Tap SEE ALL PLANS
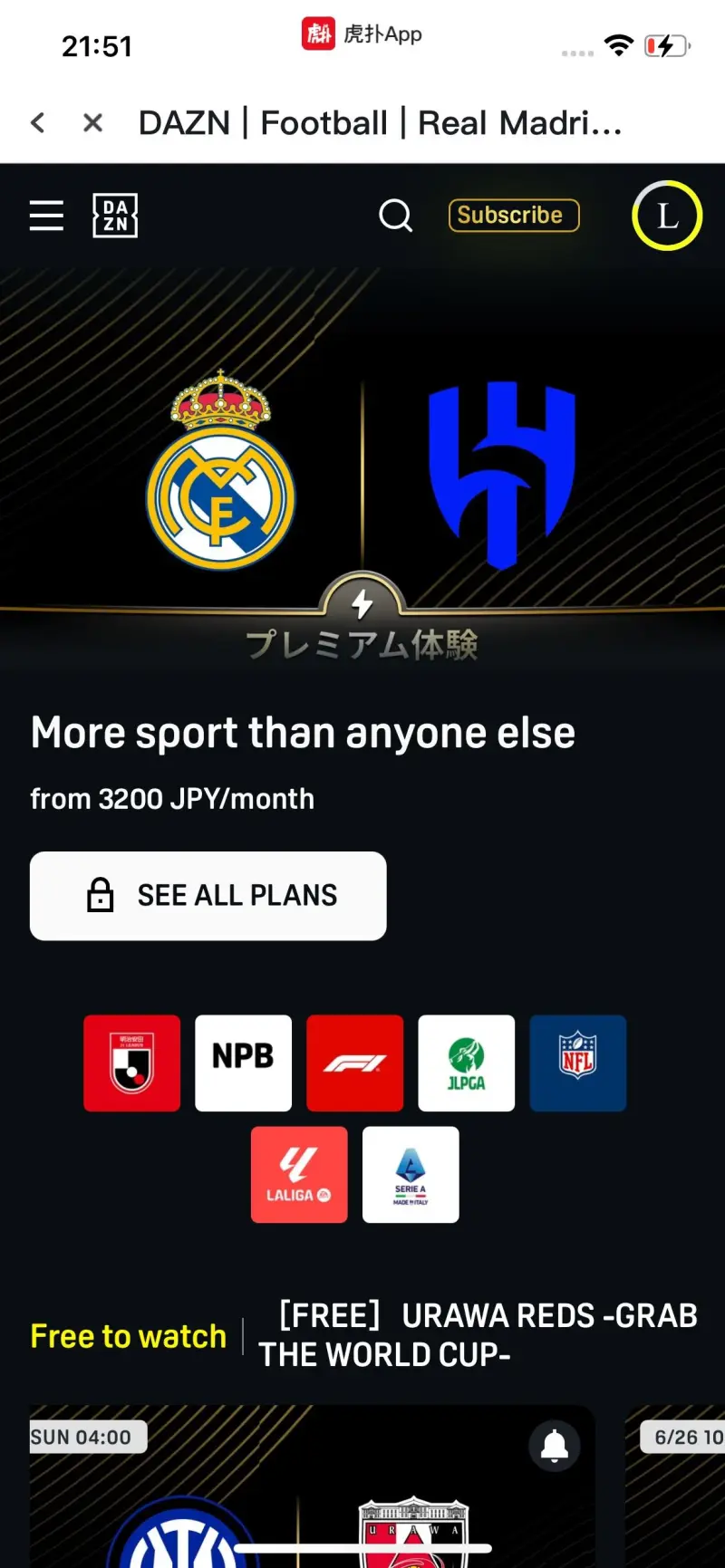The height and width of the screenshot is (1568, 725). 208,895
